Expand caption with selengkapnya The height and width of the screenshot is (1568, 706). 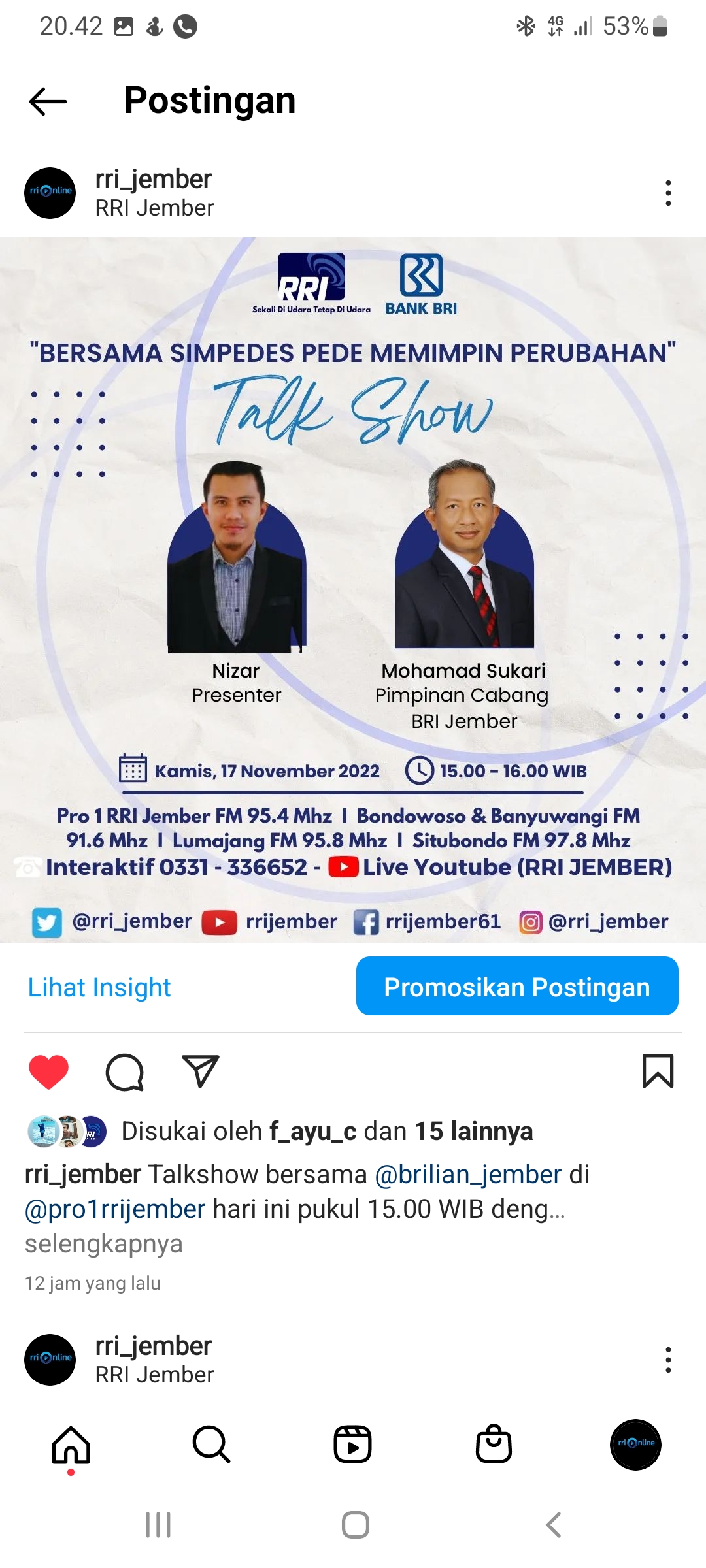point(103,1243)
